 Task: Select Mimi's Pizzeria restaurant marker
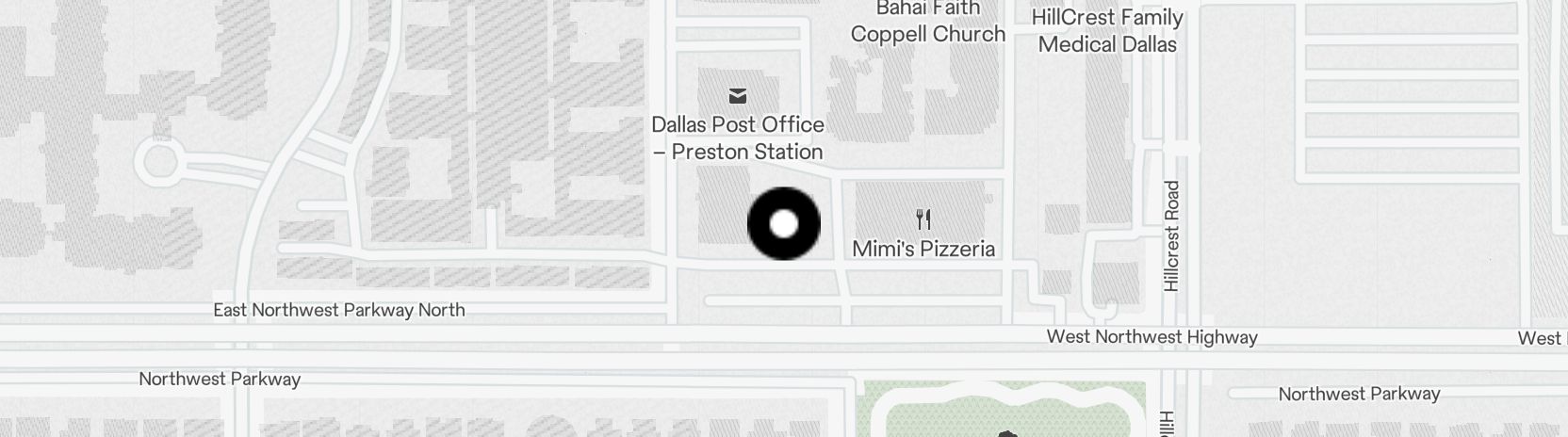click(x=923, y=220)
